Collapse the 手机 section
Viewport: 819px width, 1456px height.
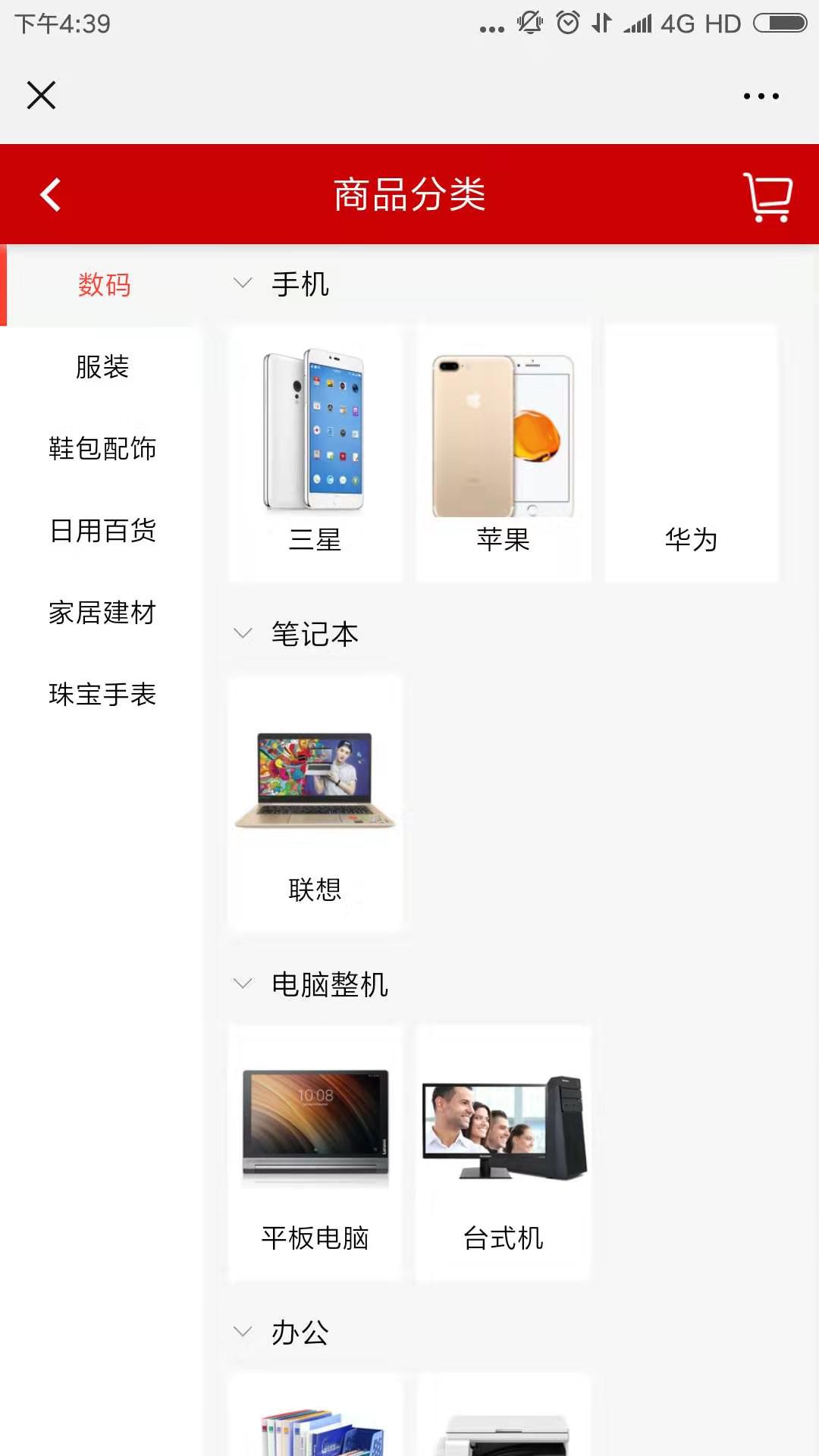coord(243,284)
